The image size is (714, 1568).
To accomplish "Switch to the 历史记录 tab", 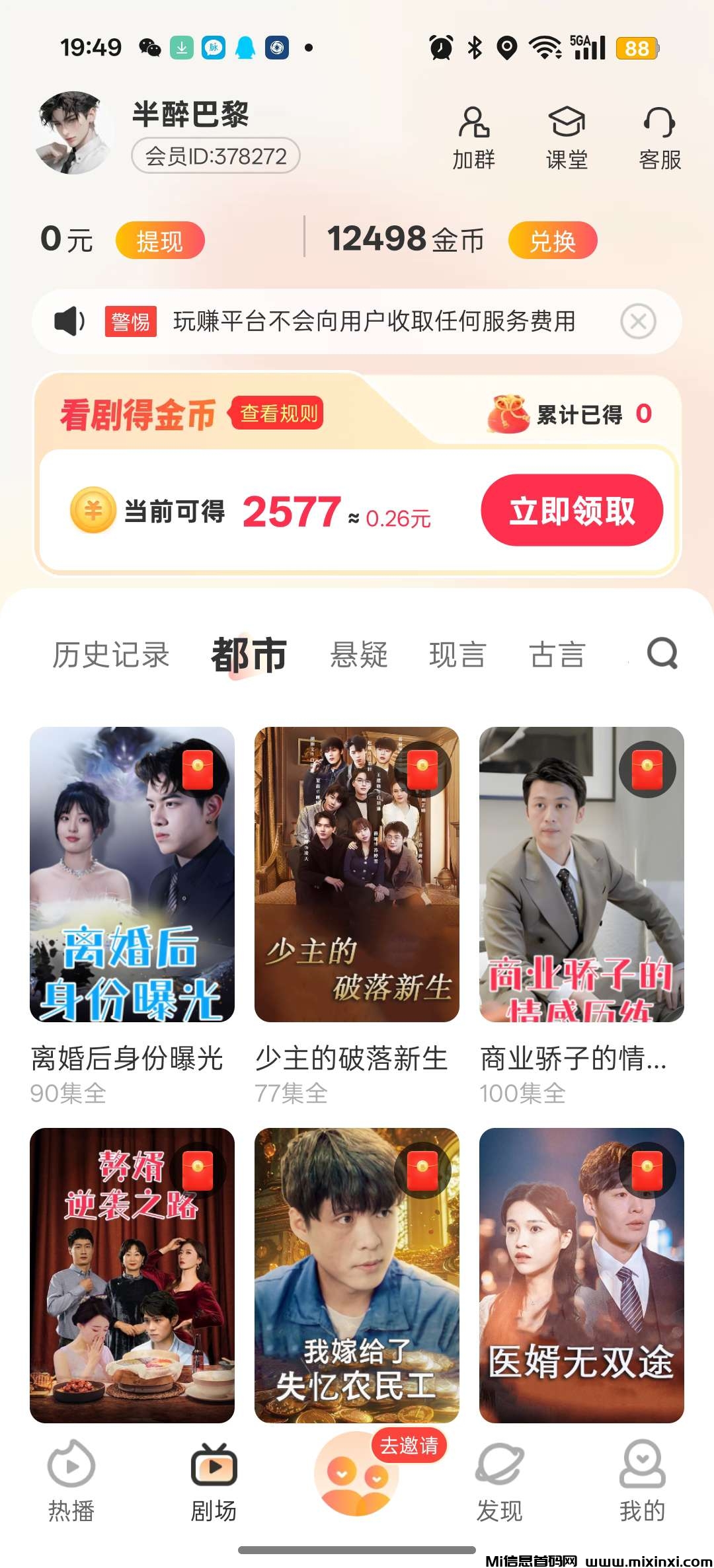I will 111,655.
